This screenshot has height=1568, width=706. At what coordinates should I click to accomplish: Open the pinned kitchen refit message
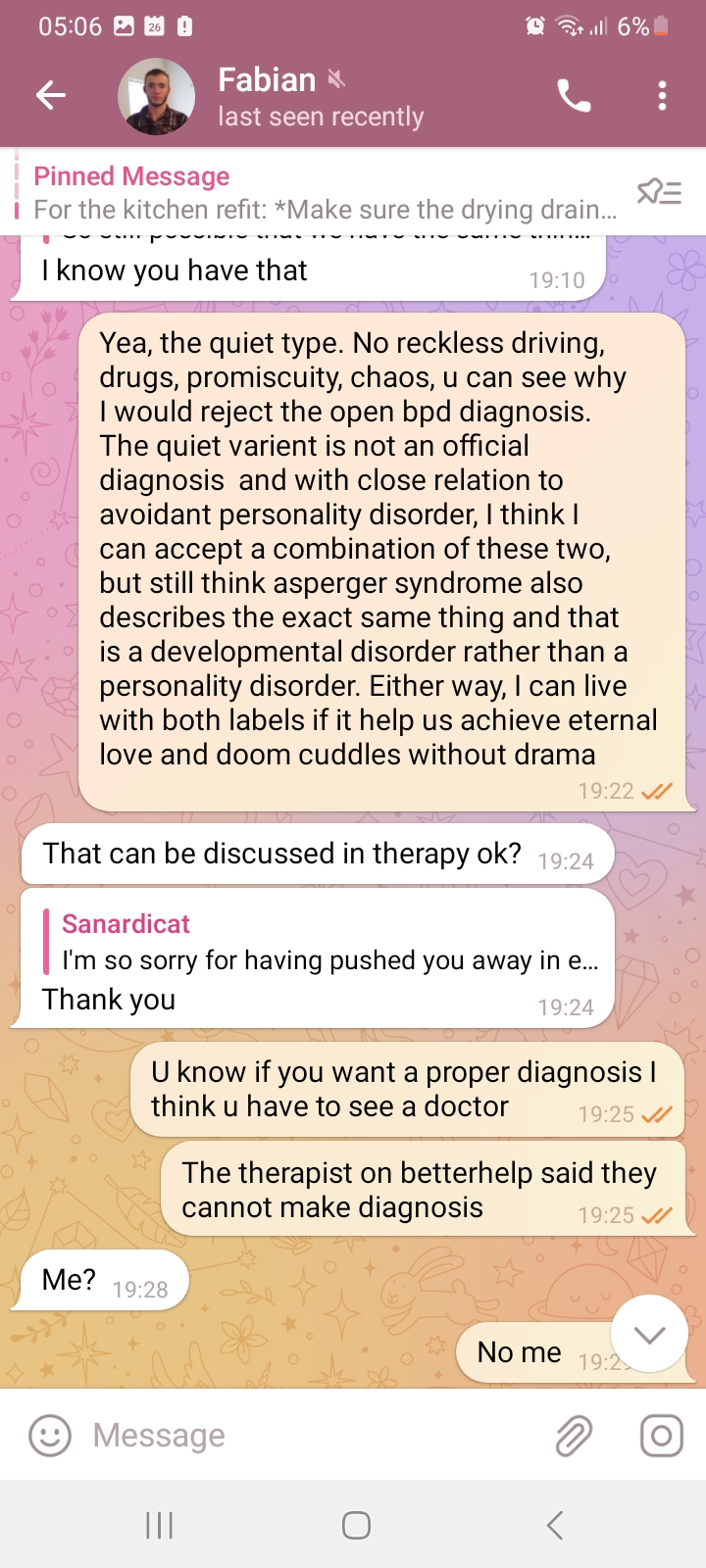[324, 193]
